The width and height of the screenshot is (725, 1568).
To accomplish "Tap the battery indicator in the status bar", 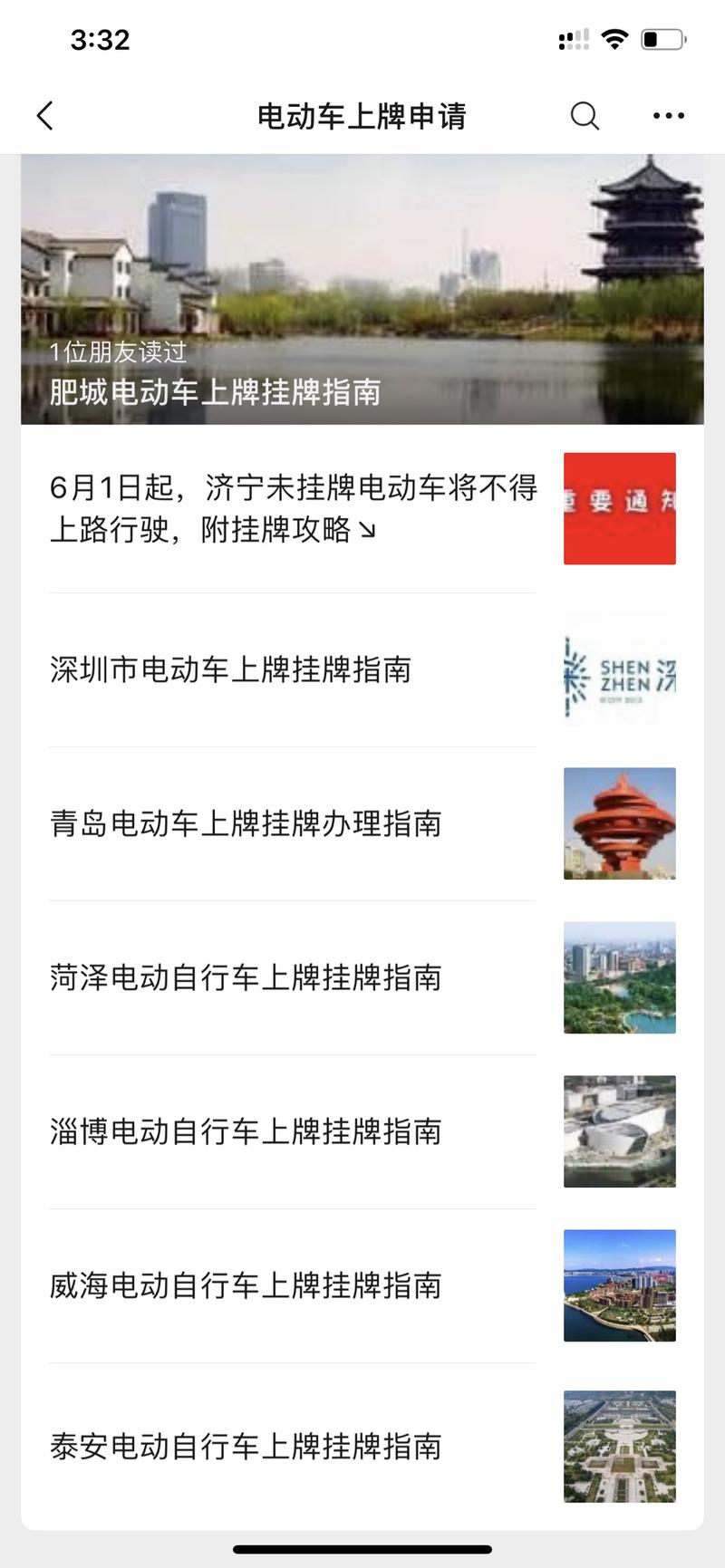I will pyautogui.click(x=660, y=38).
